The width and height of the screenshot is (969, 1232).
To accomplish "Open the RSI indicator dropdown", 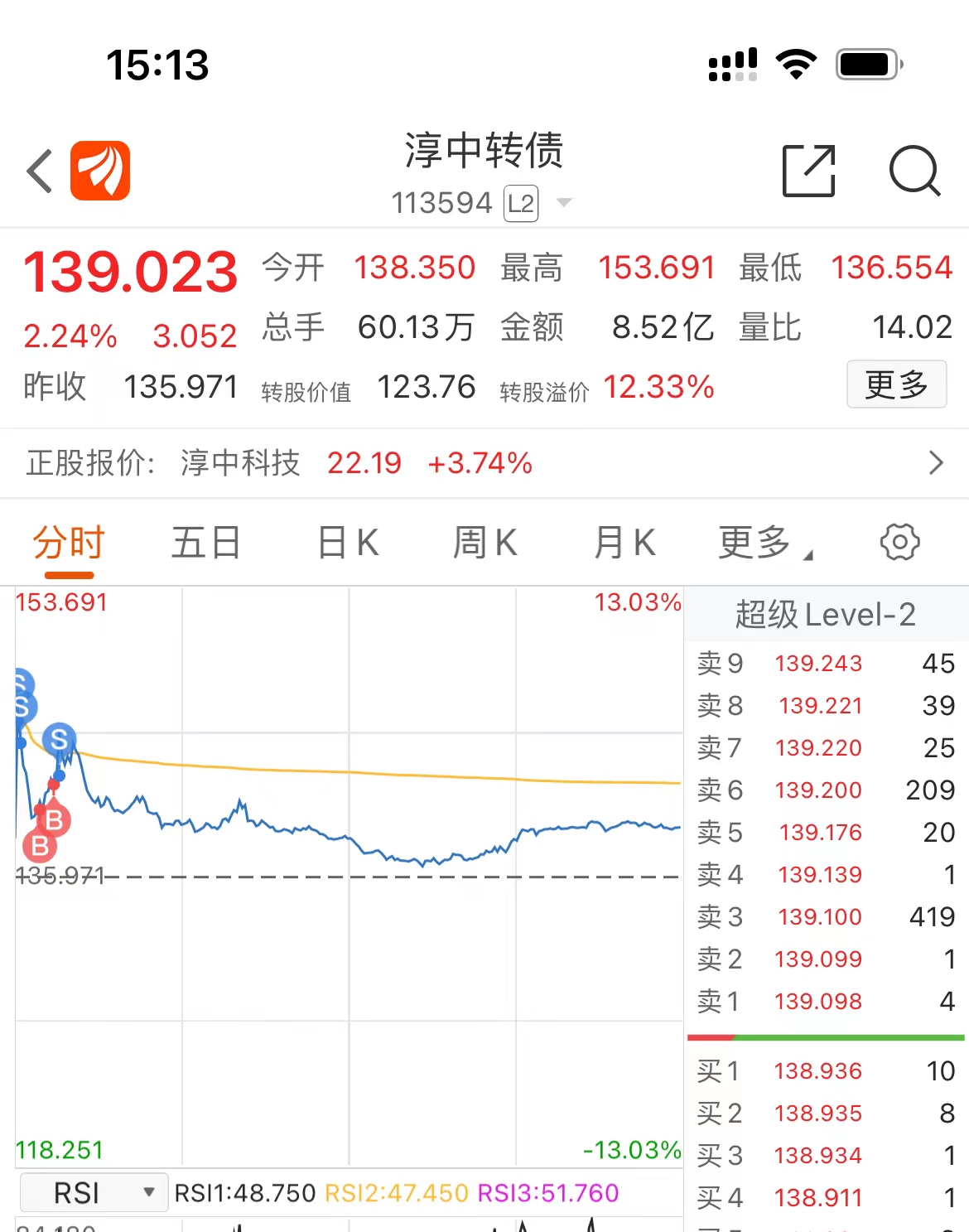I will pyautogui.click(x=94, y=1193).
